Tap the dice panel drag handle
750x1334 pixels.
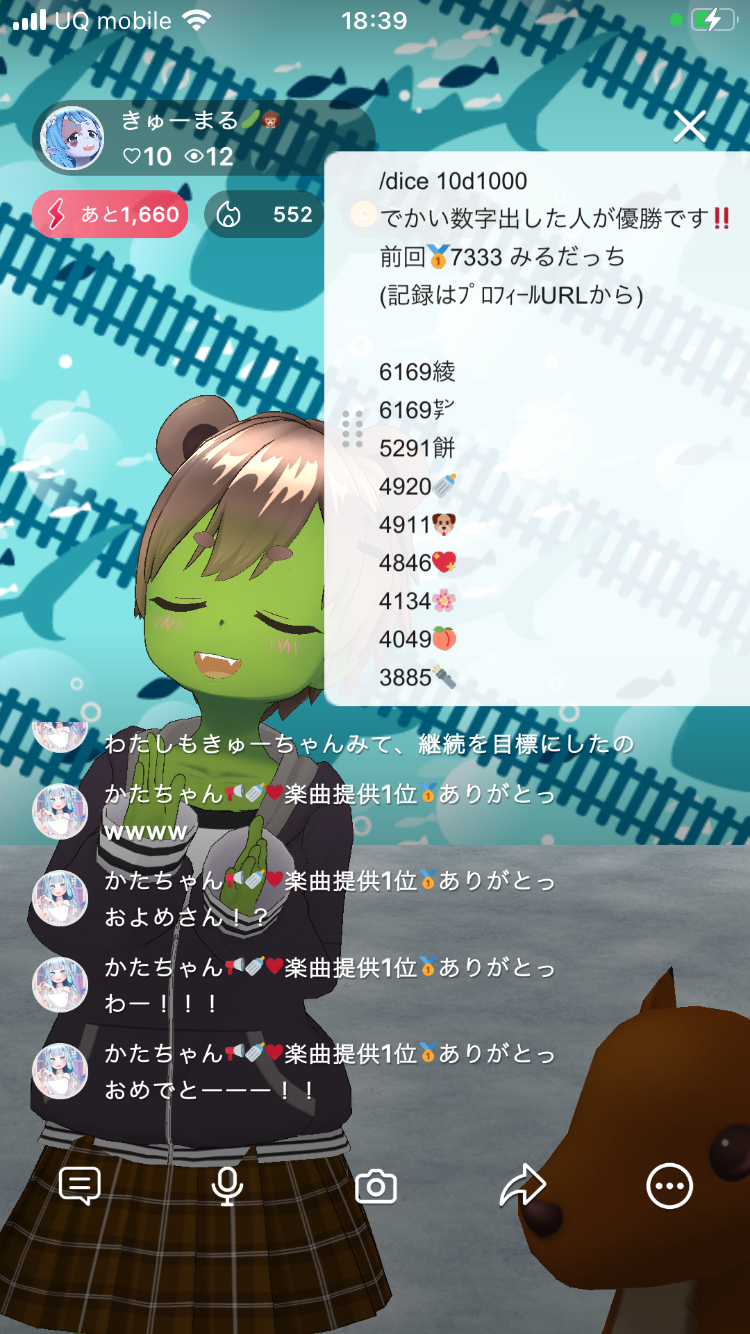(x=352, y=428)
